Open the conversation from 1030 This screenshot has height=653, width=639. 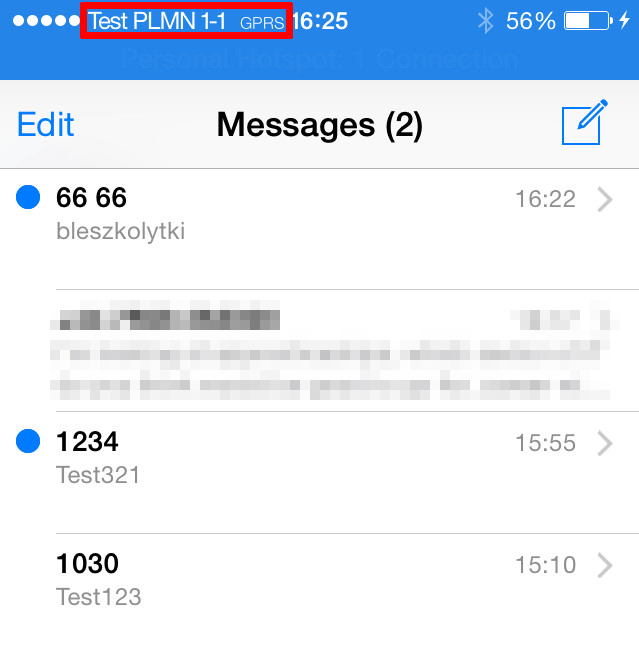320,579
